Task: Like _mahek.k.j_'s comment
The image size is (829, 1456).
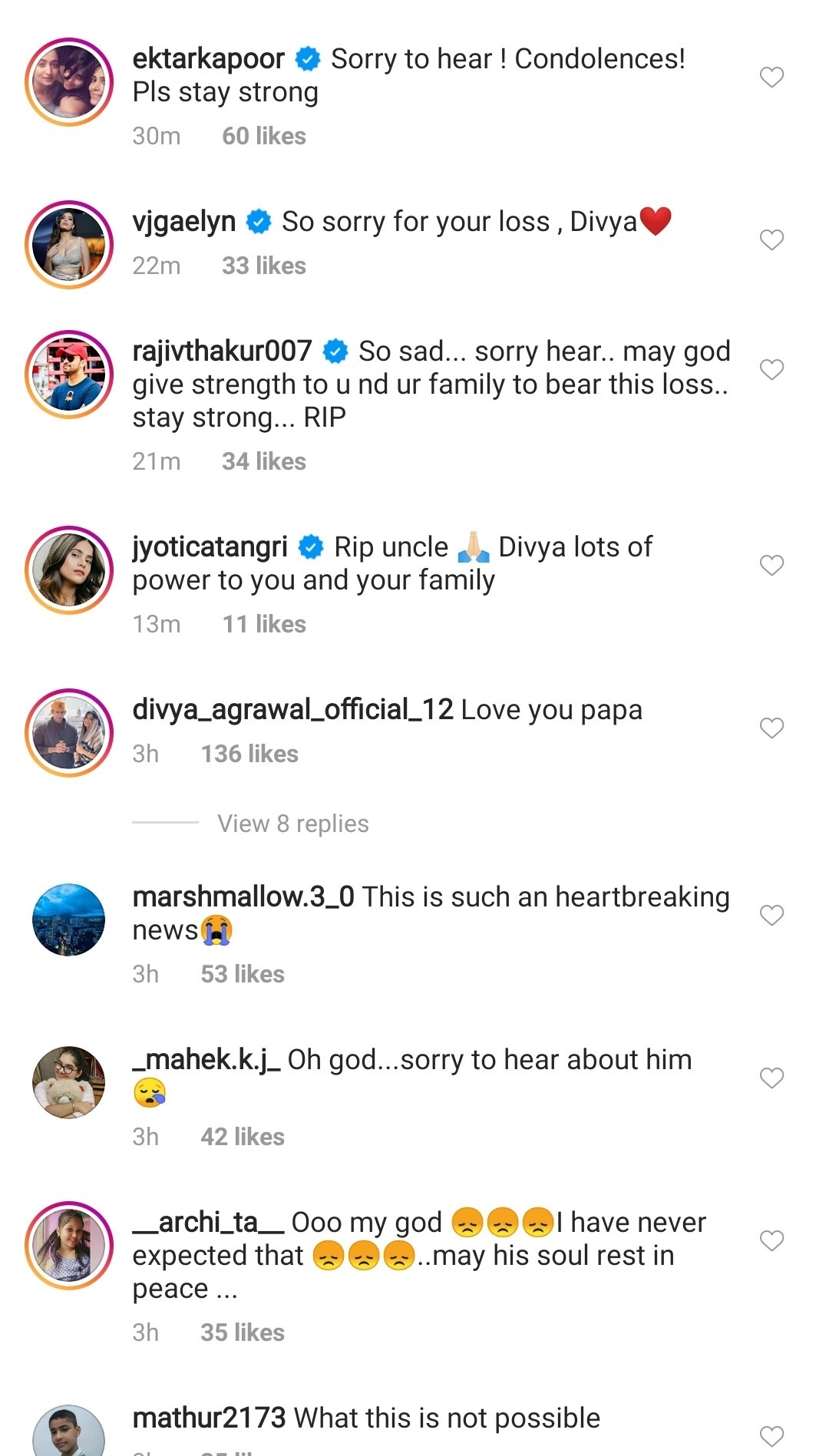Action: click(x=771, y=1078)
